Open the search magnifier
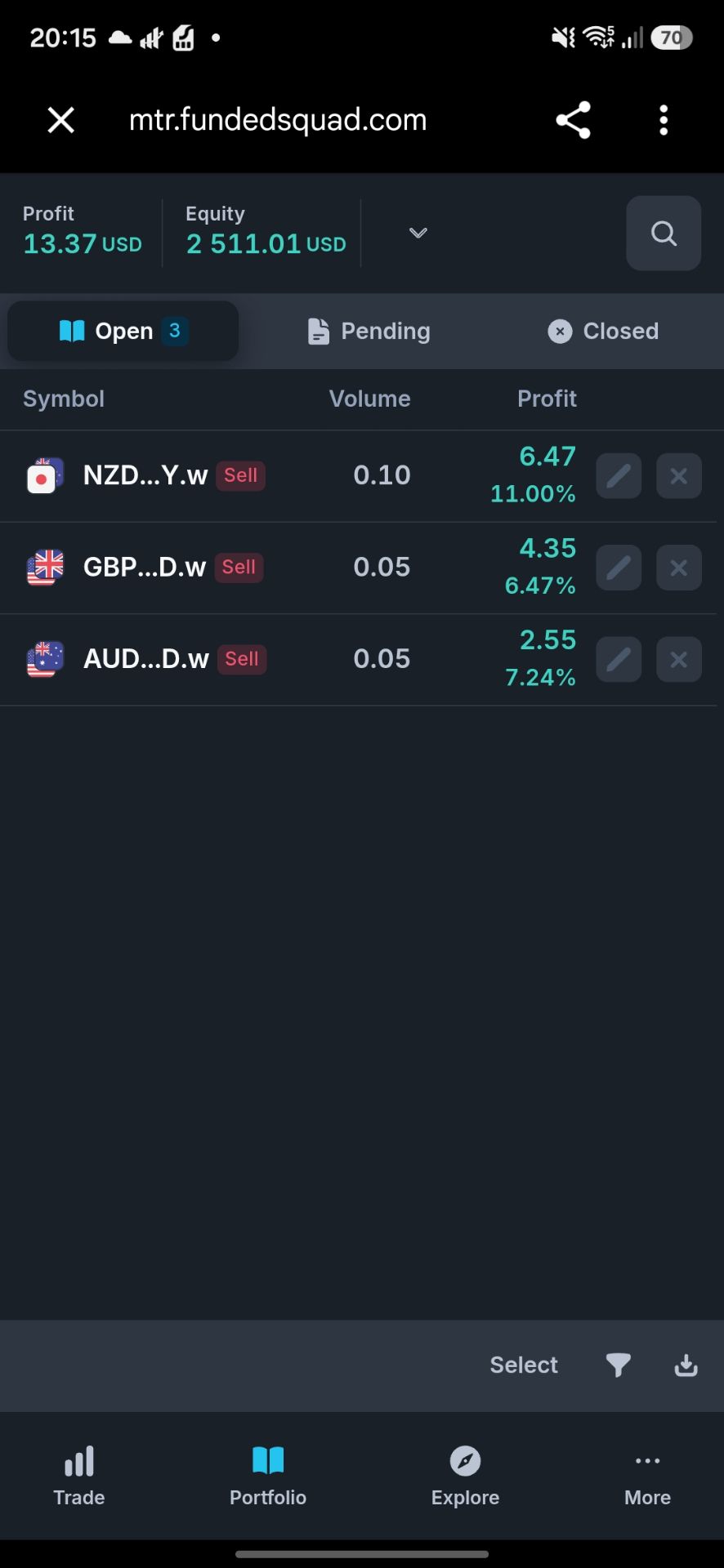The width and height of the screenshot is (724, 1568). coord(664,234)
